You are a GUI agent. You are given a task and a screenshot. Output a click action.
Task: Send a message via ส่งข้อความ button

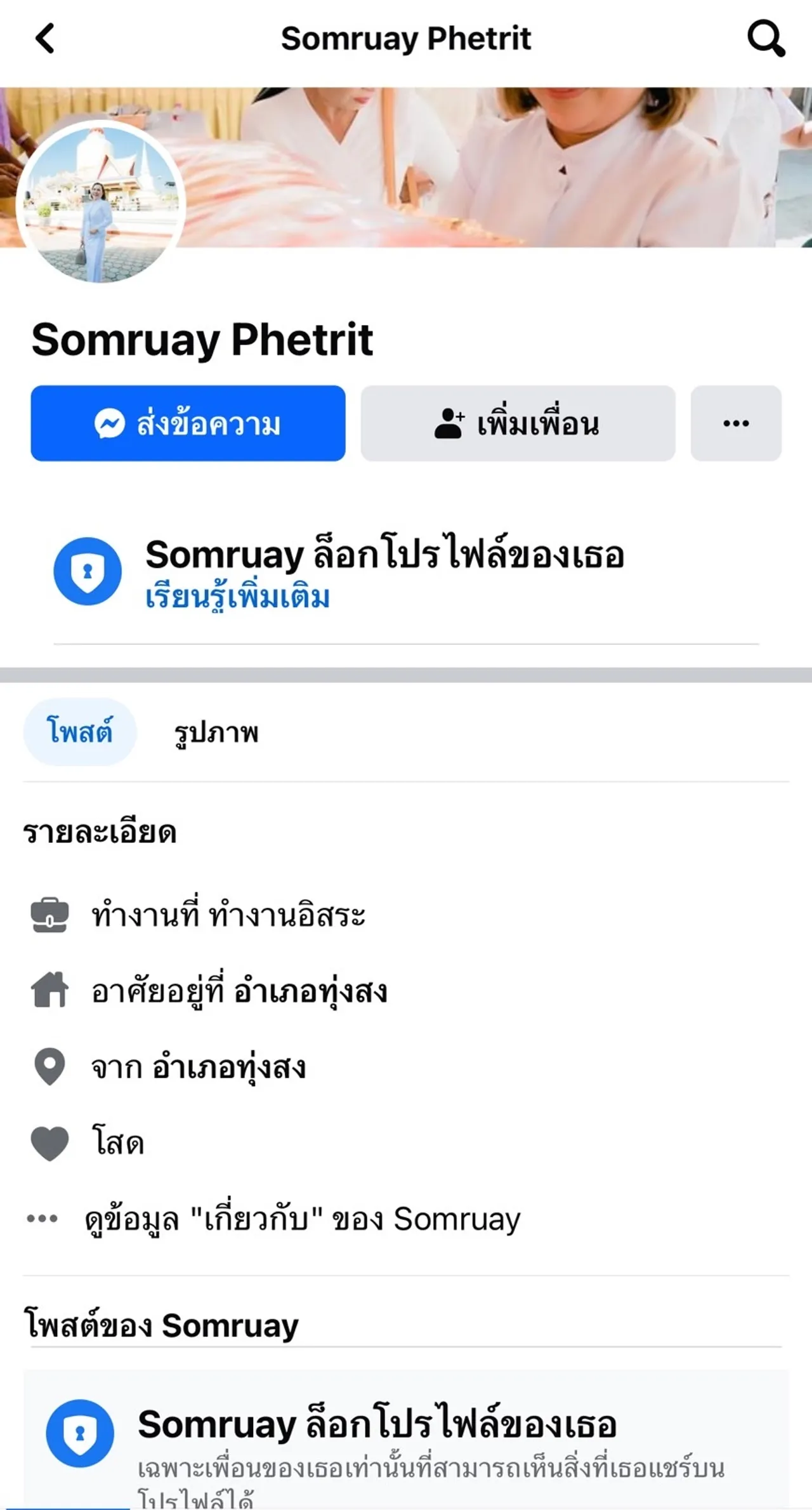click(x=188, y=423)
